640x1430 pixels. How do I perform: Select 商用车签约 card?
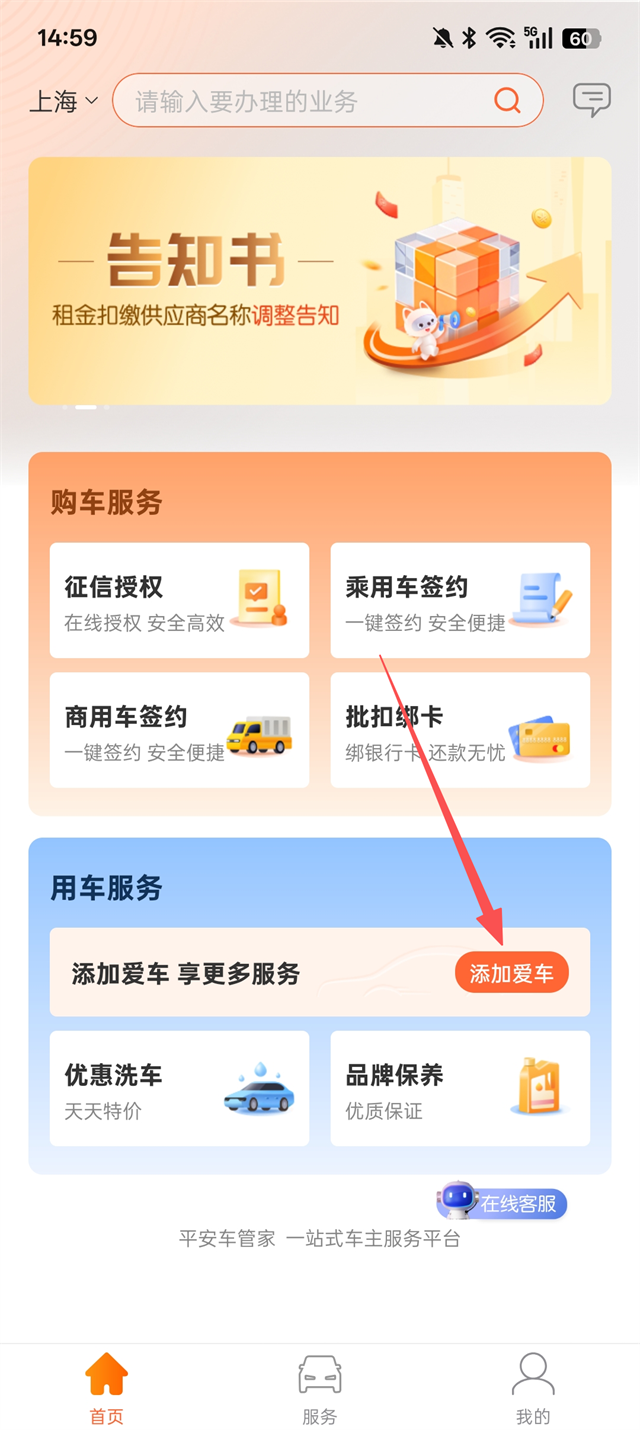pyautogui.click(x=179, y=730)
